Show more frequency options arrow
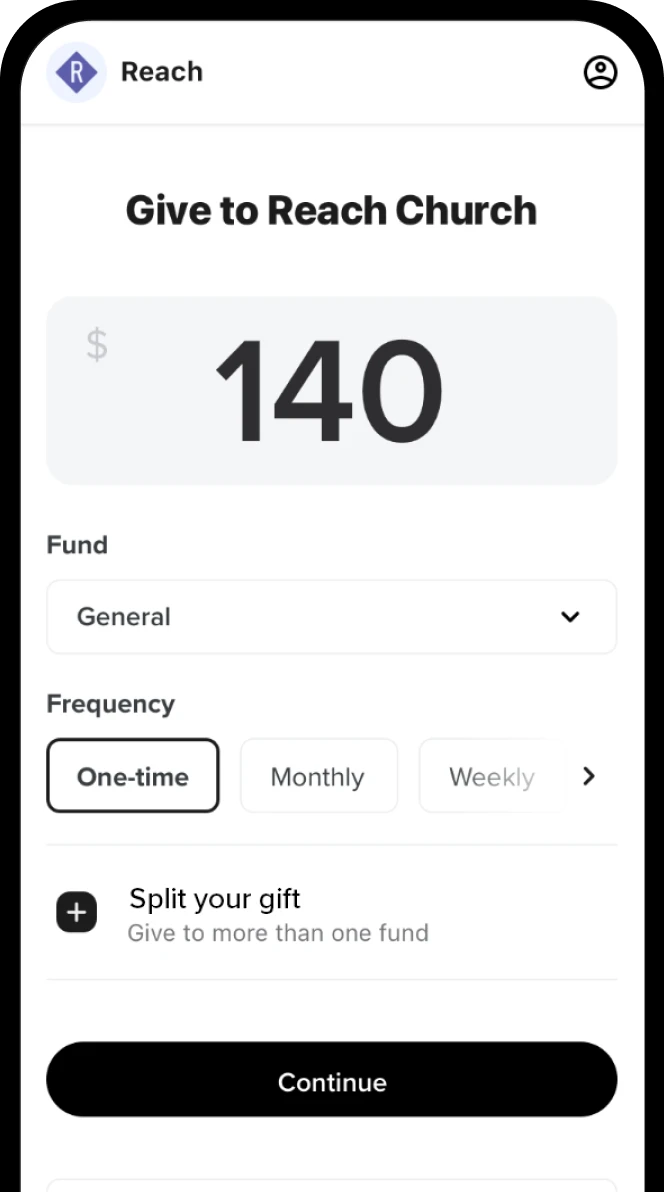Screen dimensions: 664x1192 589,776
